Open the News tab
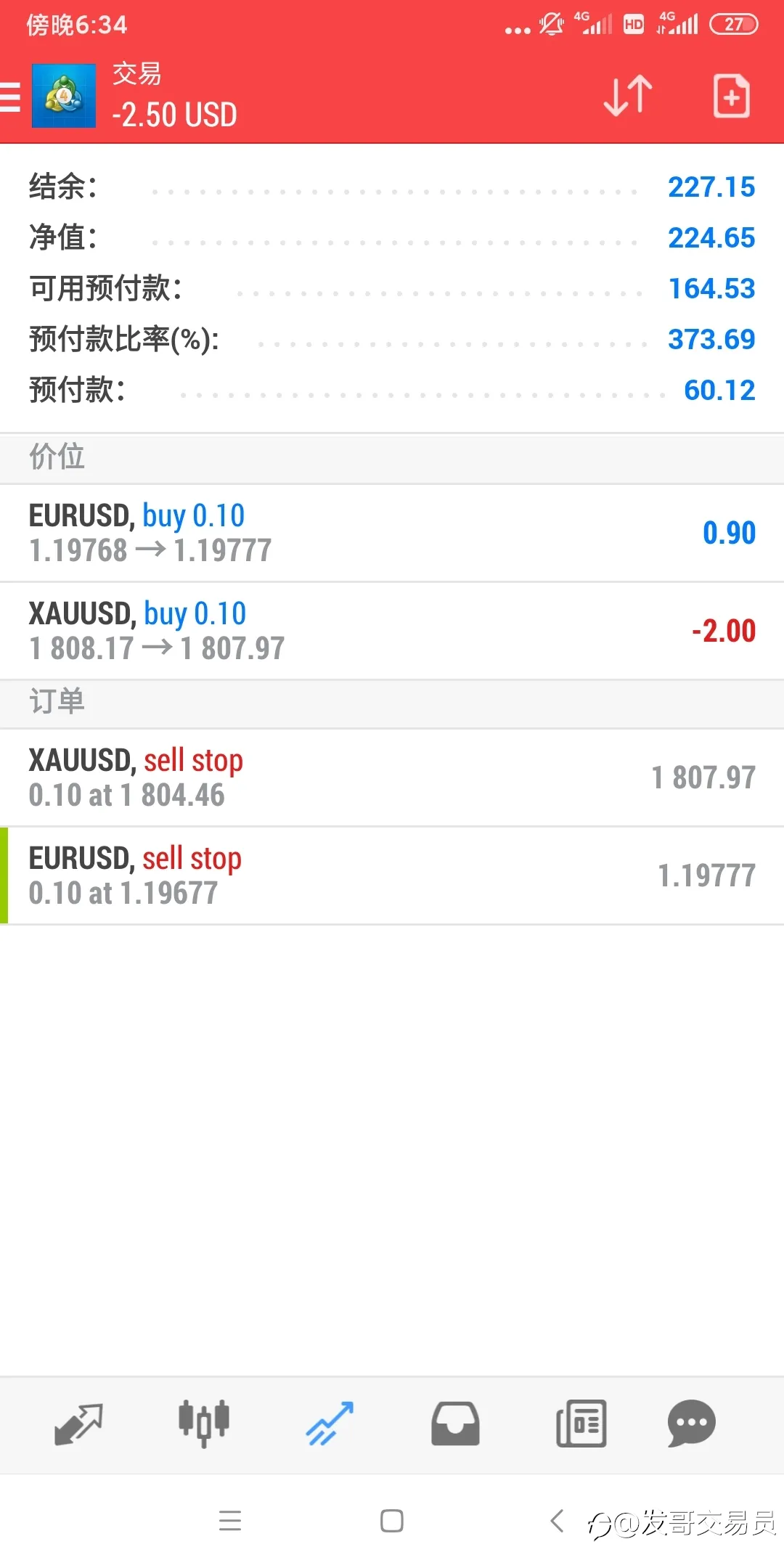 (581, 1424)
